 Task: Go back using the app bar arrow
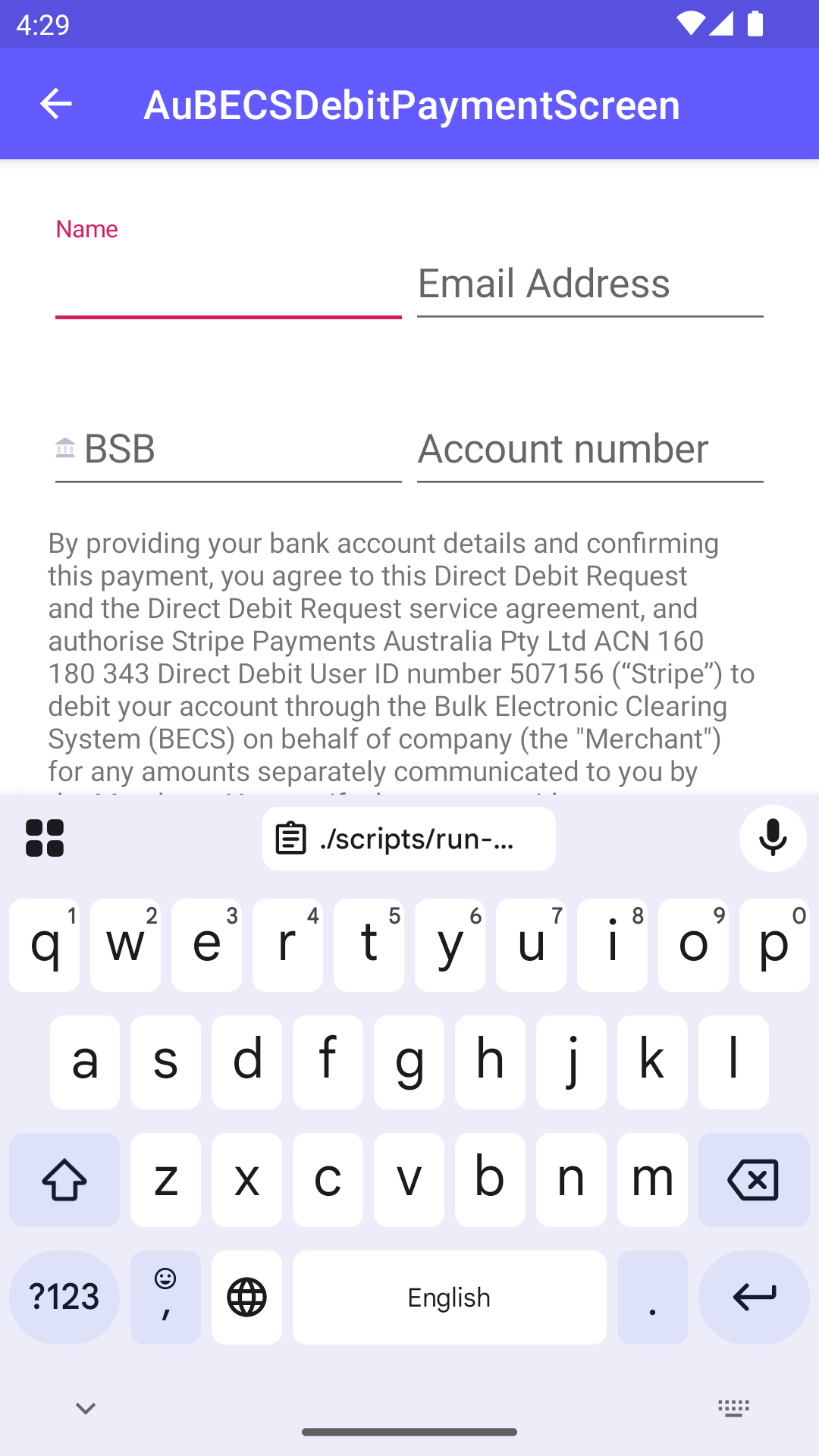pos(55,104)
